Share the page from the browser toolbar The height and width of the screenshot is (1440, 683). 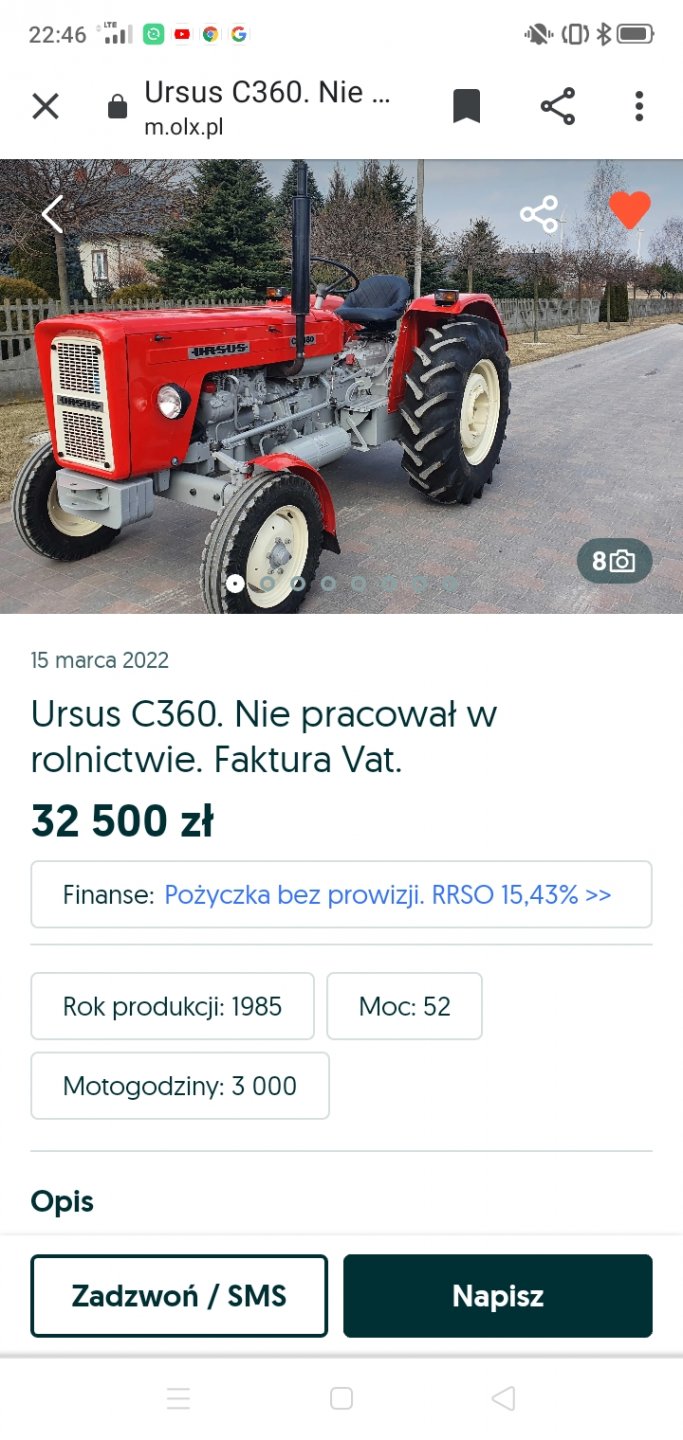[557, 106]
